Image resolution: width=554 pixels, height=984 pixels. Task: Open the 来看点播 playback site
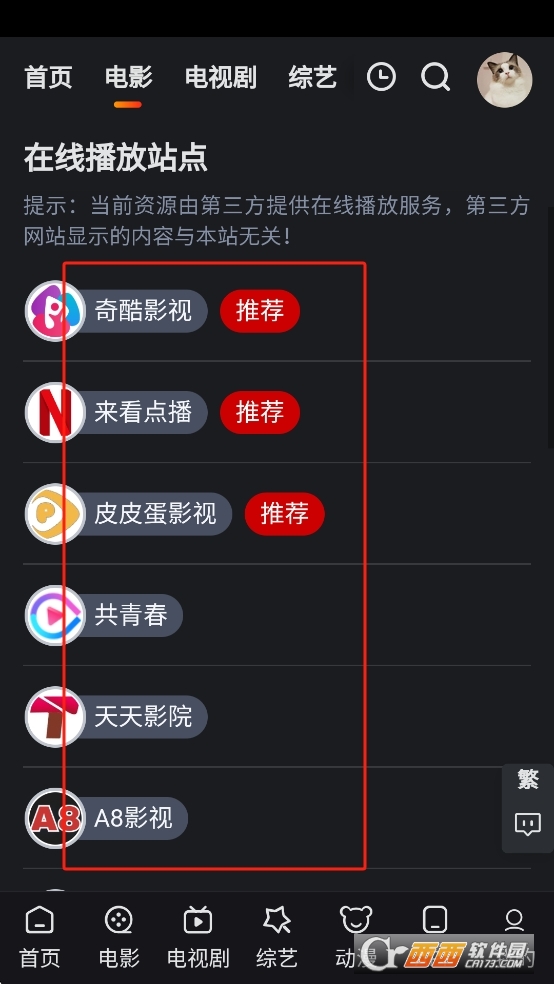(117, 412)
